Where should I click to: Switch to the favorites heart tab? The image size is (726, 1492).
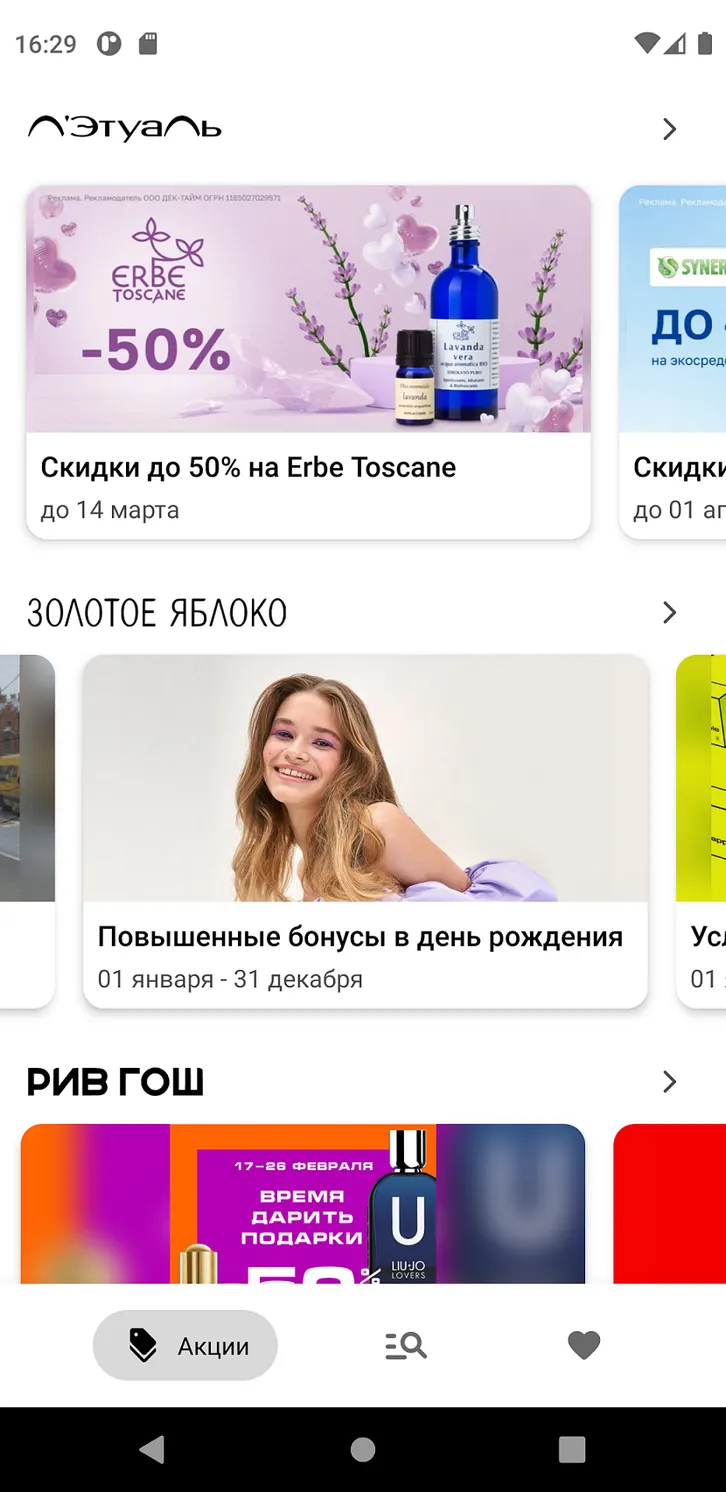point(584,1346)
